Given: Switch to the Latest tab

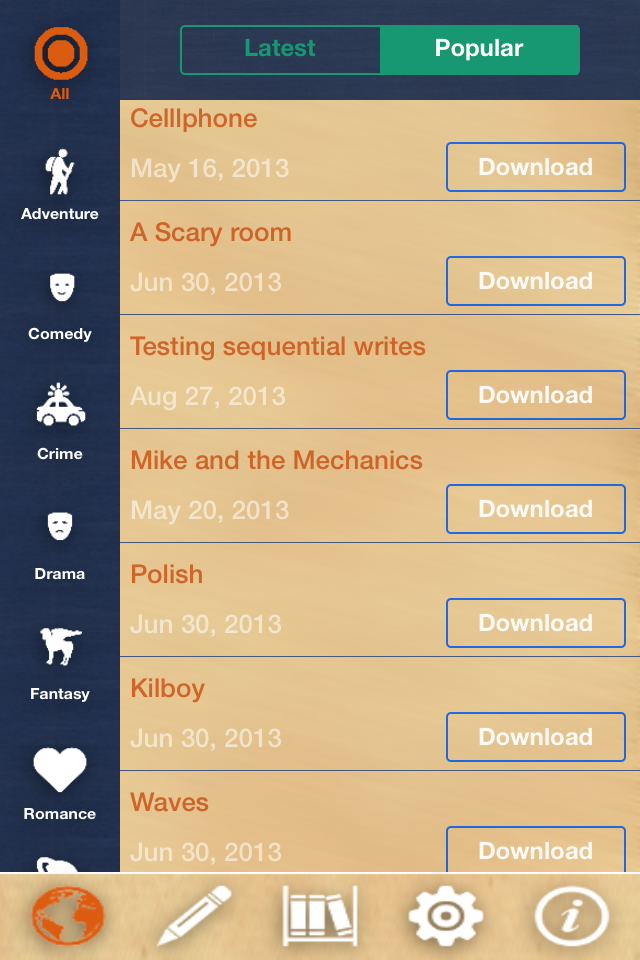Looking at the screenshot, I should click(280, 50).
